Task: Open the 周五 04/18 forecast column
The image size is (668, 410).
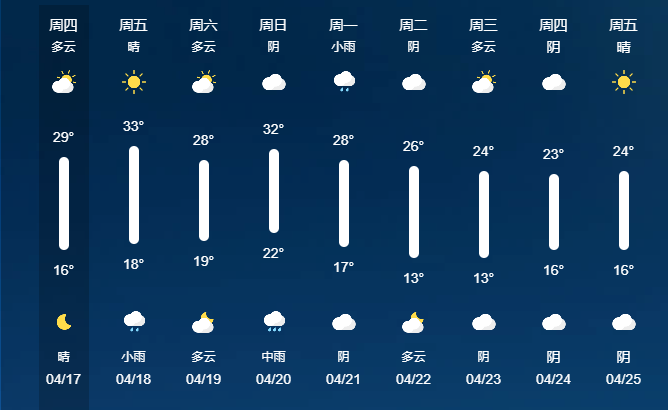Action: (134, 205)
